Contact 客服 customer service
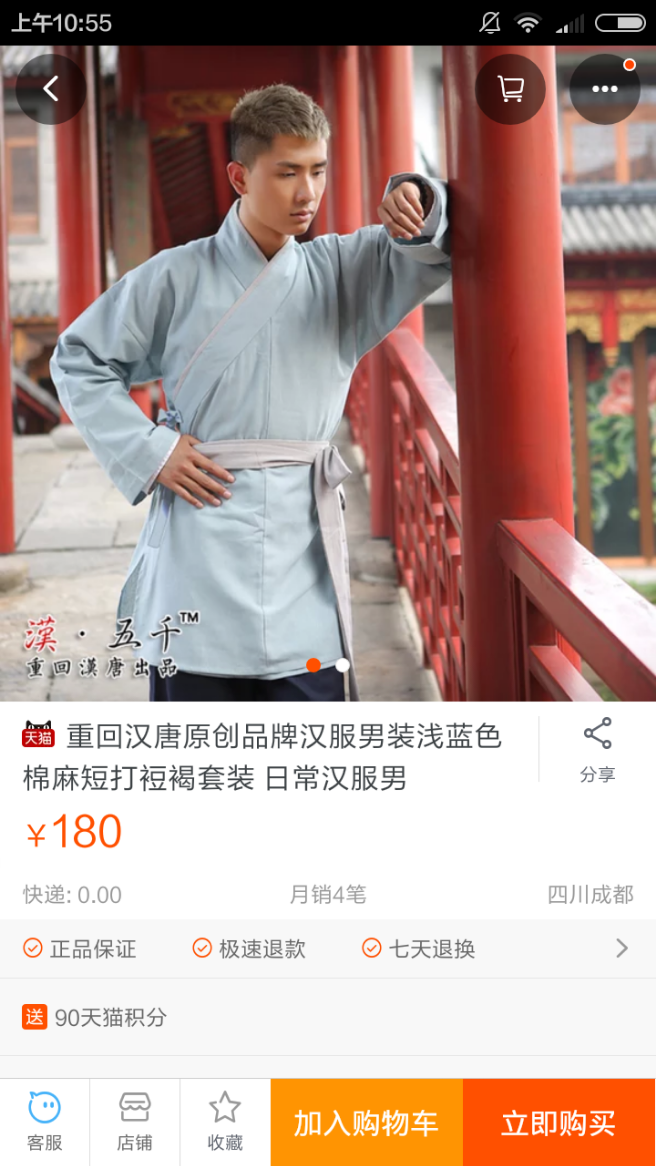This screenshot has height=1166, width=656. [x=44, y=1121]
